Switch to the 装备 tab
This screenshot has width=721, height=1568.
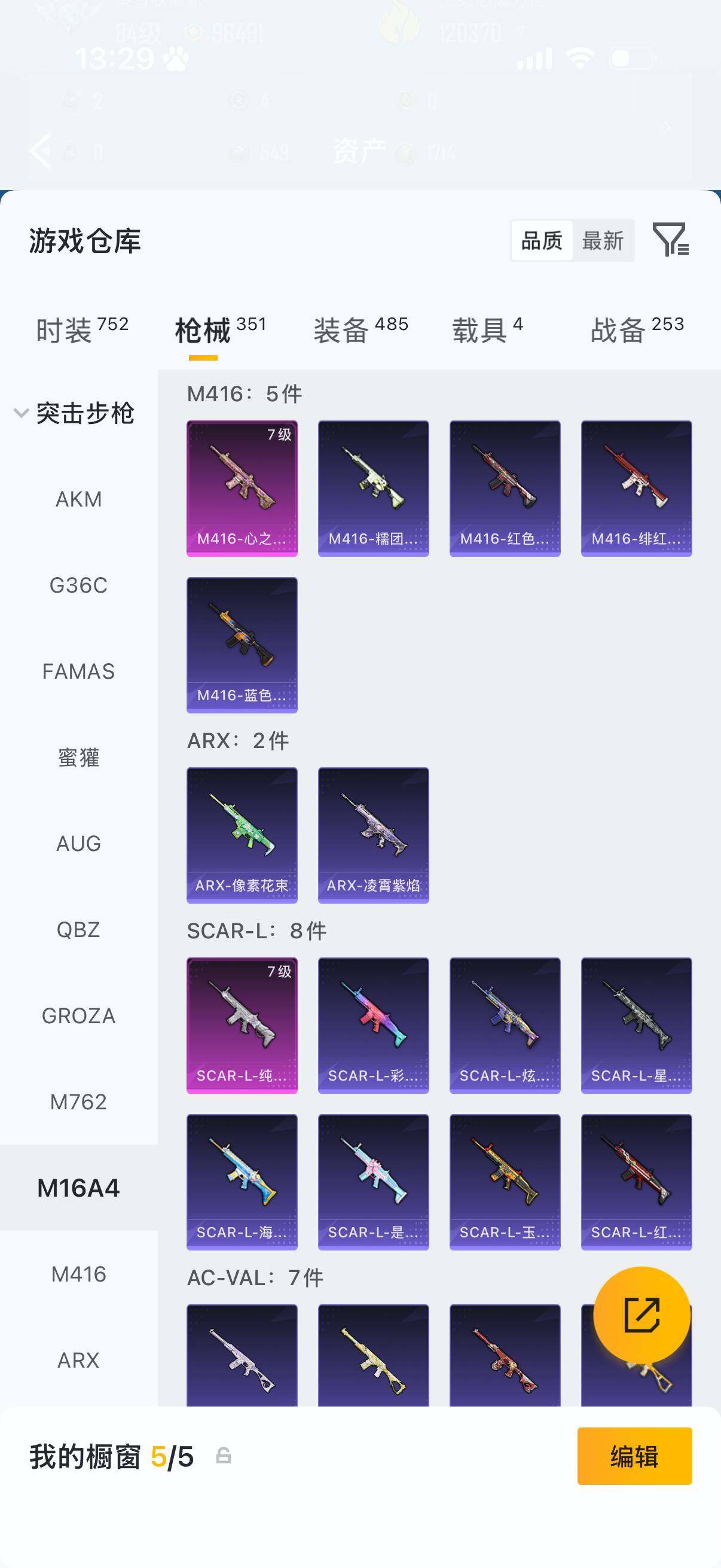pyautogui.click(x=360, y=331)
